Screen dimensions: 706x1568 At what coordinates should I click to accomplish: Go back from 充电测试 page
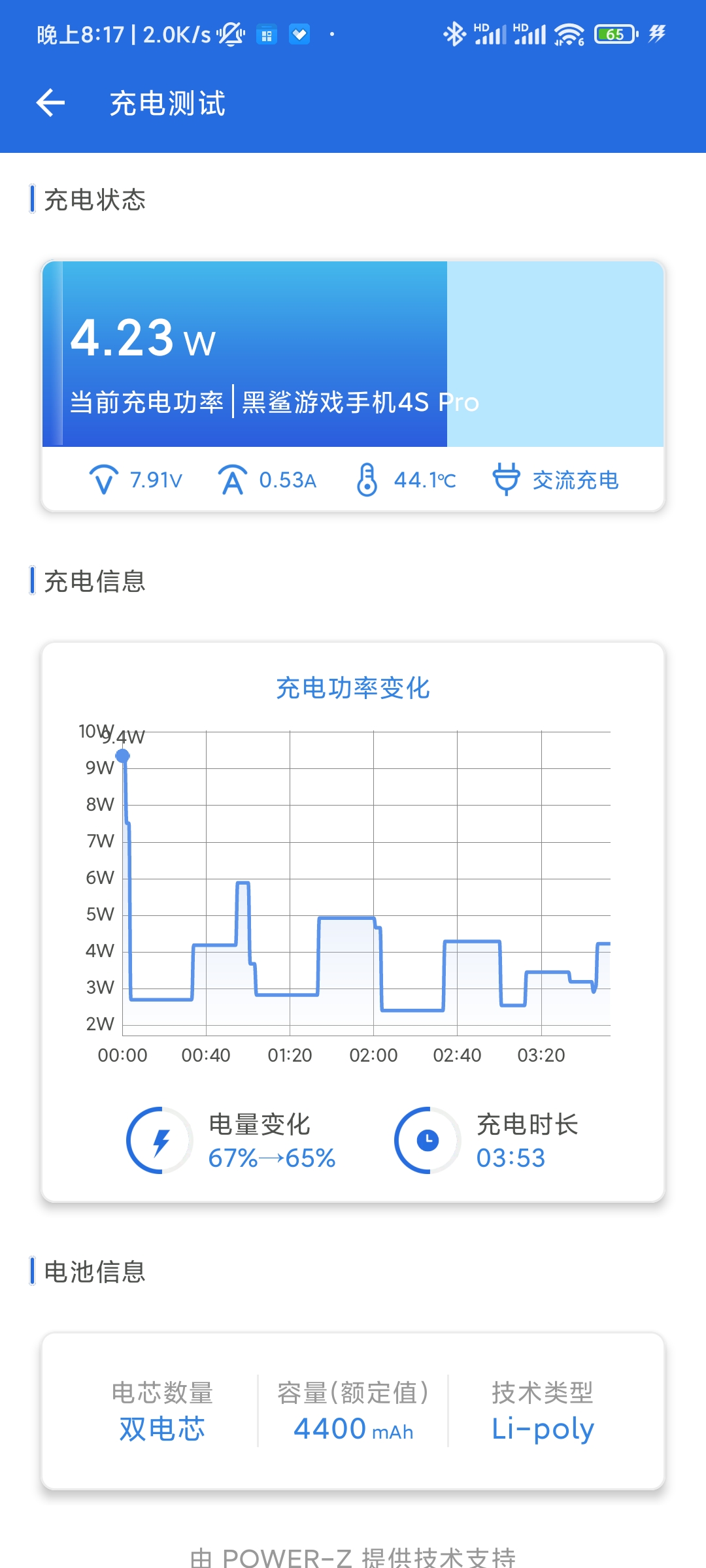click(x=50, y=103)
